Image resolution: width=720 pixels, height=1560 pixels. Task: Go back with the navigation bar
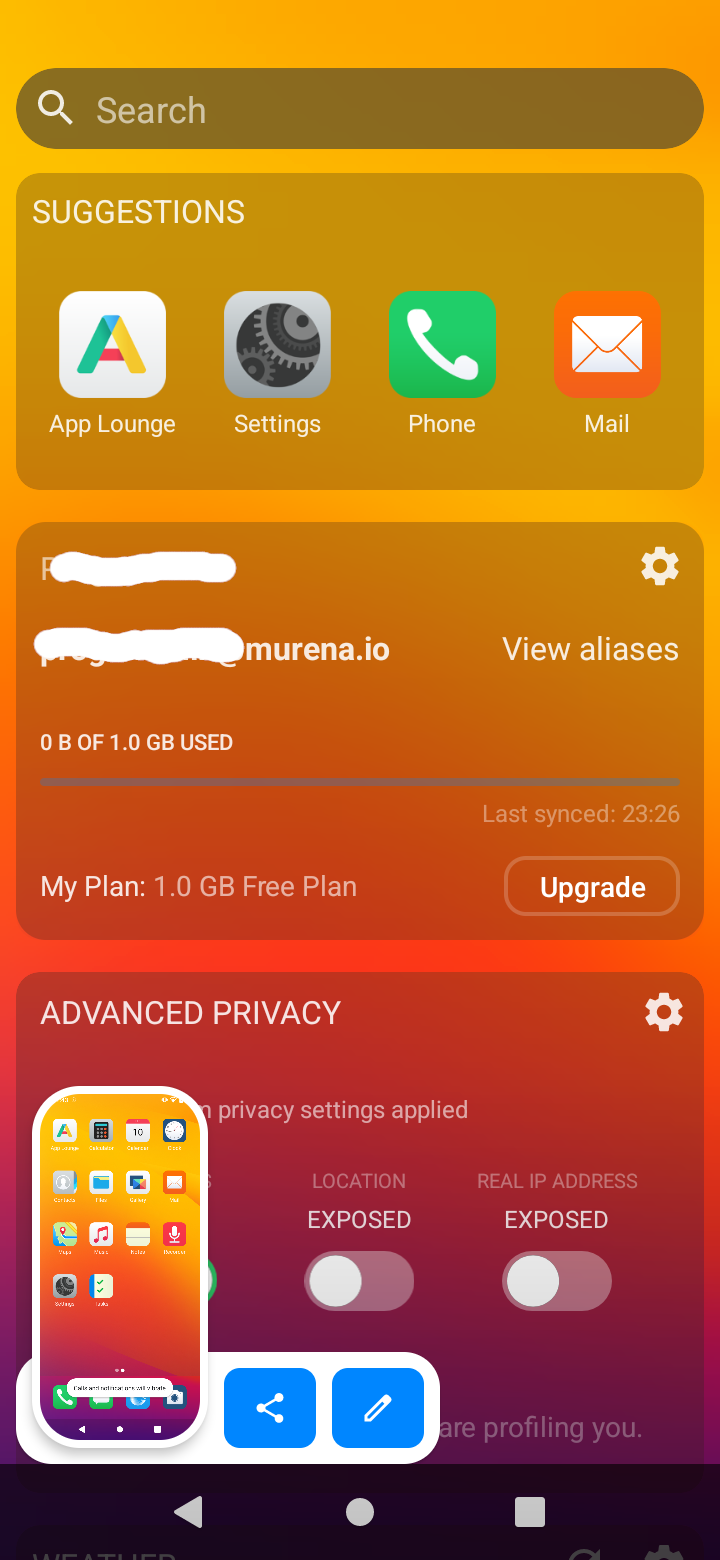tap(188, 1512)
